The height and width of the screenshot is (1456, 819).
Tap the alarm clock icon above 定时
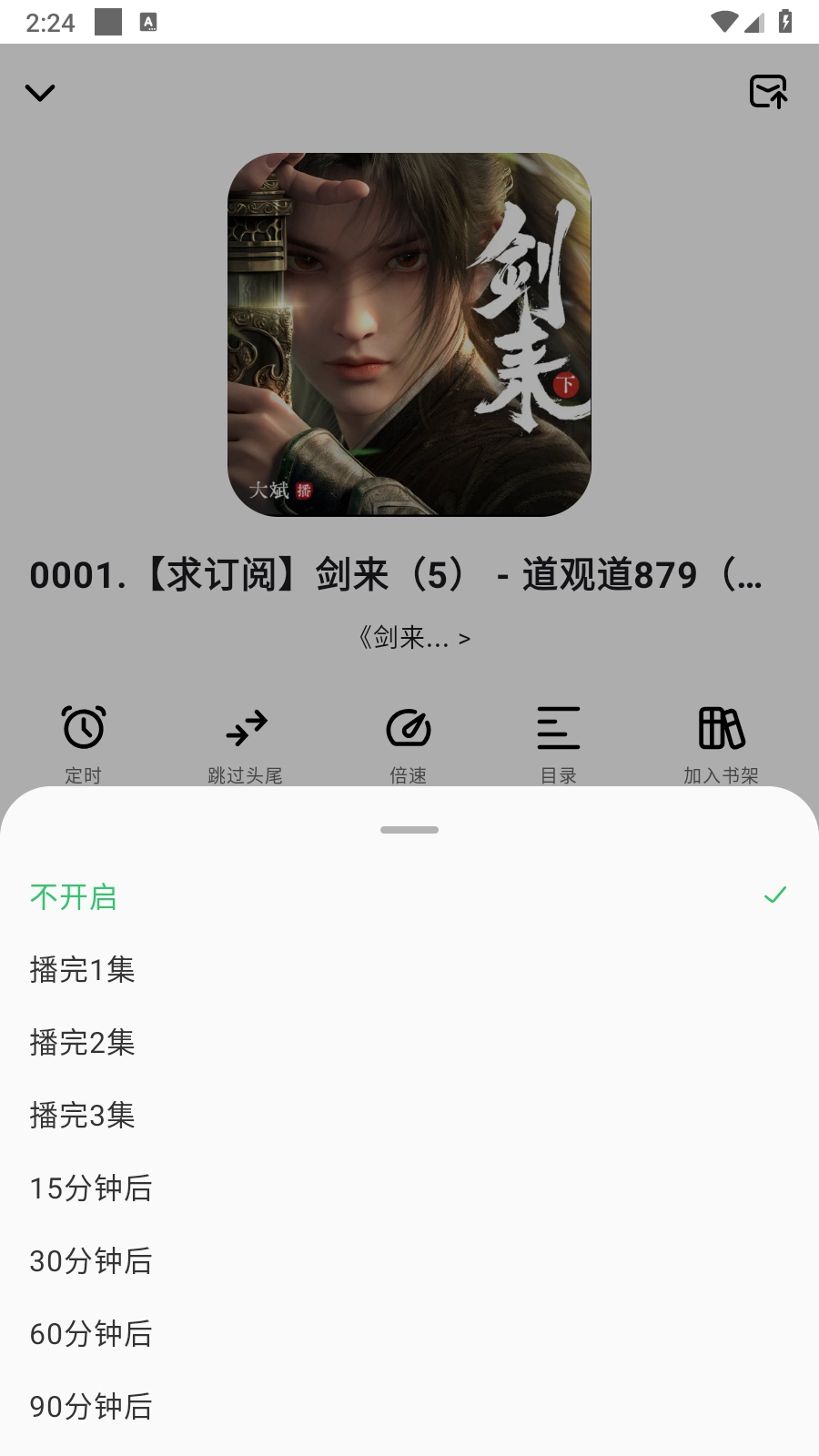[x=84, y=727]
